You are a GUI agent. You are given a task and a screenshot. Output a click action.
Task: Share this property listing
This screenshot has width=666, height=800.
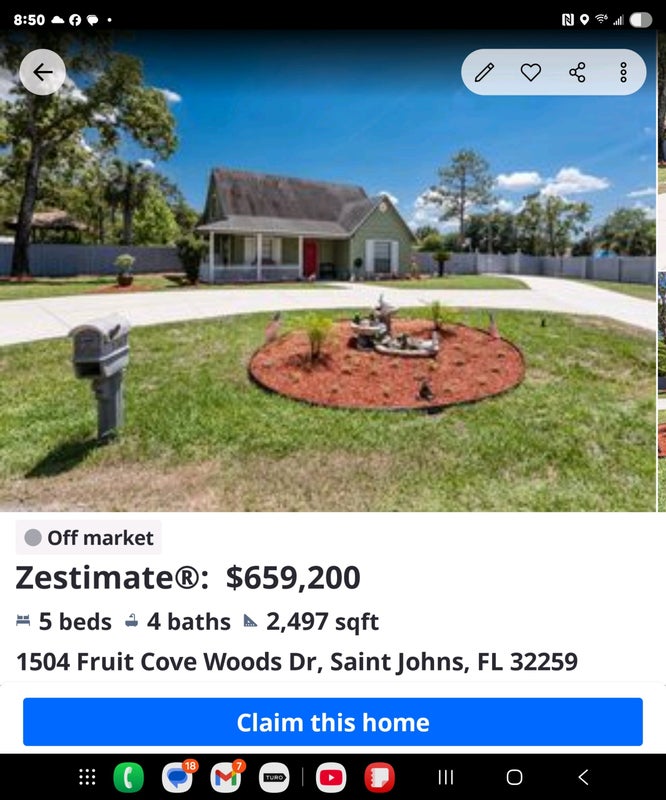pyautogui.click(x=577, y=72)
